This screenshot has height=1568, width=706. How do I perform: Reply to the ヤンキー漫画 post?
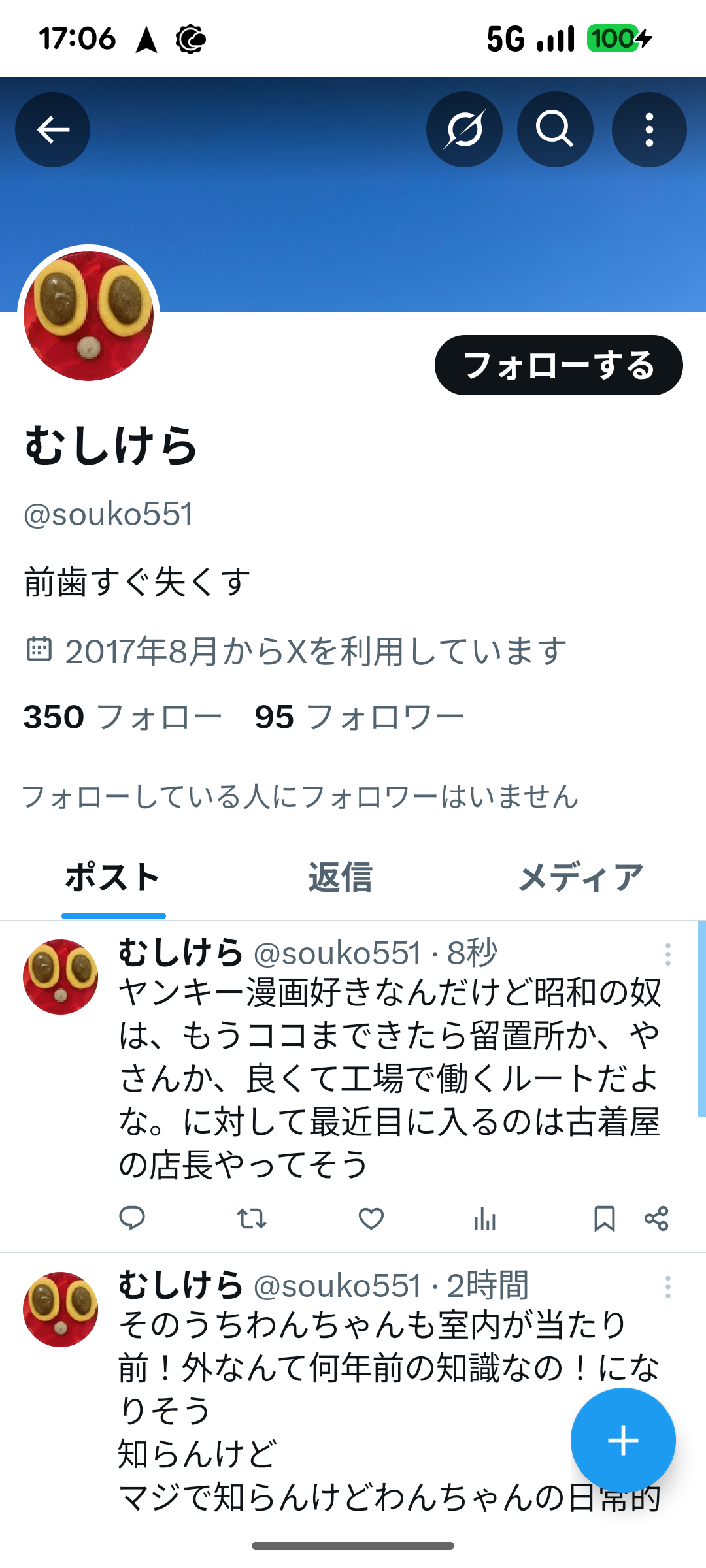(x=132, y=1218)
